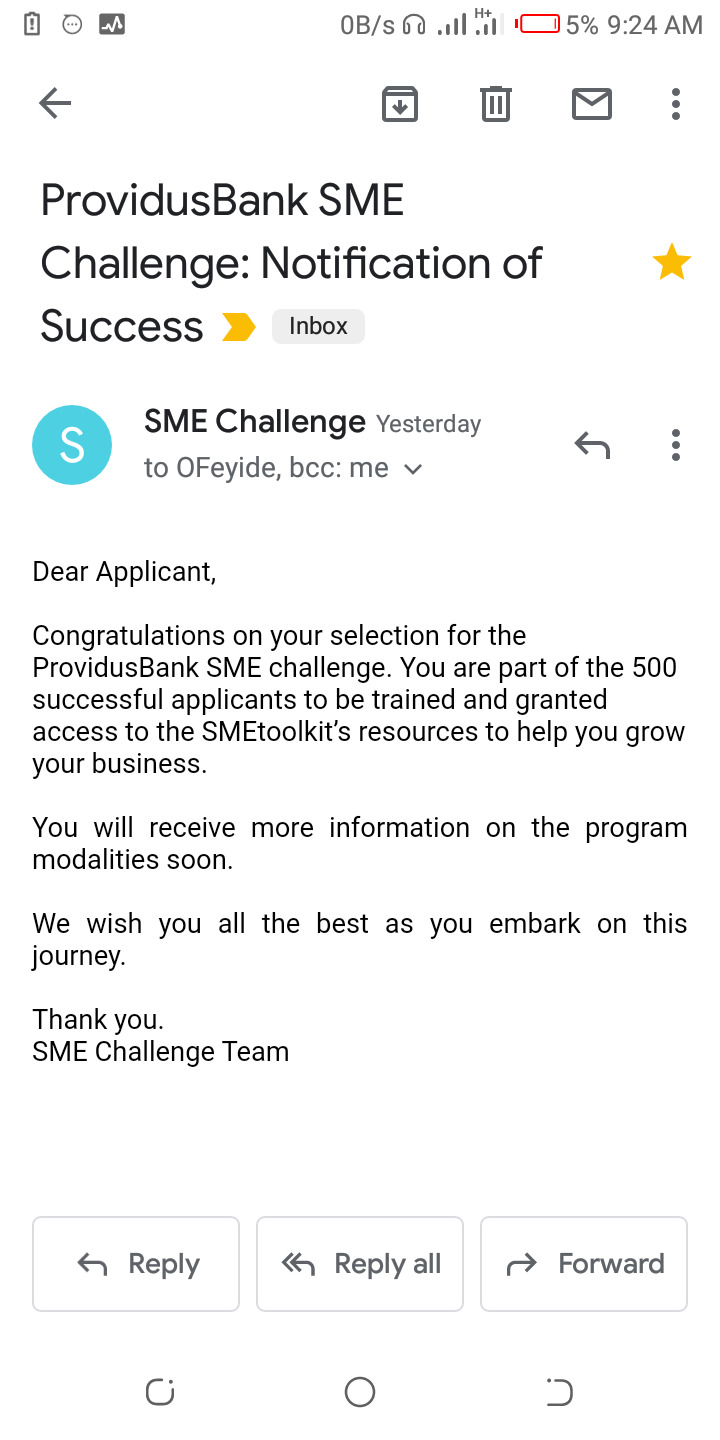
Task: Expand the recipient details chevron
Action: [413, 469]
